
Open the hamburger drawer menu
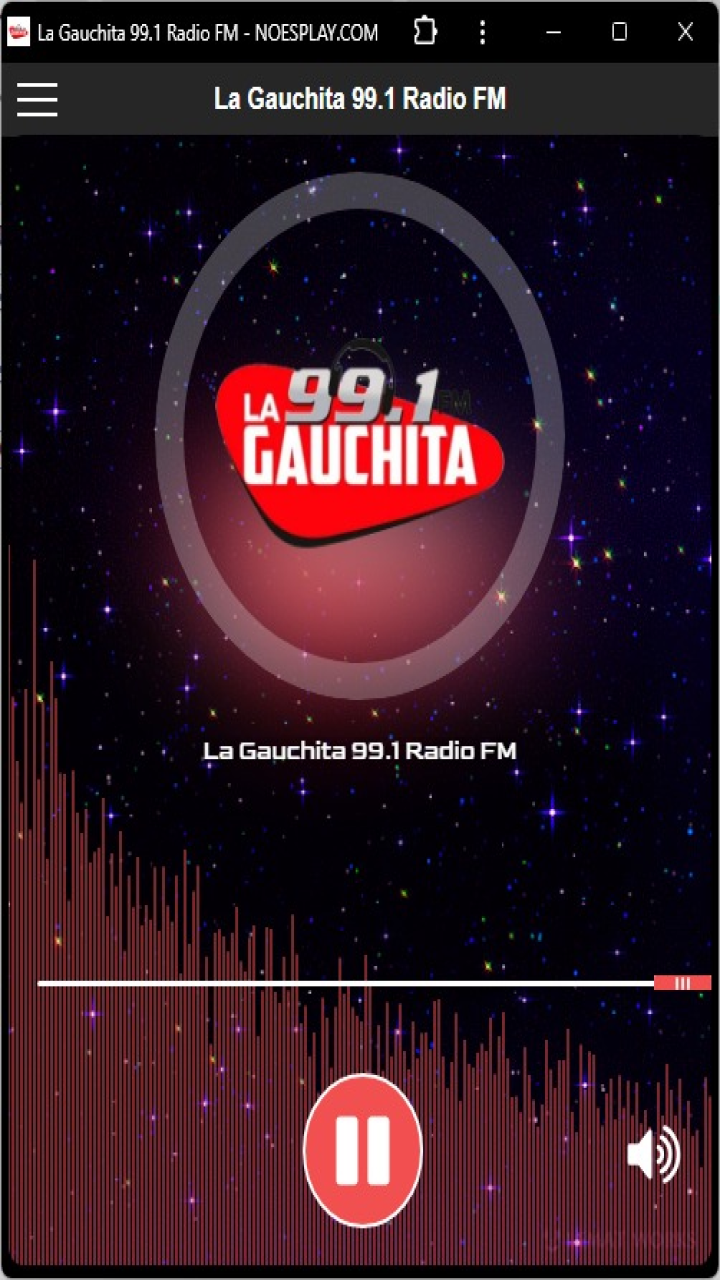coord(37,99)
